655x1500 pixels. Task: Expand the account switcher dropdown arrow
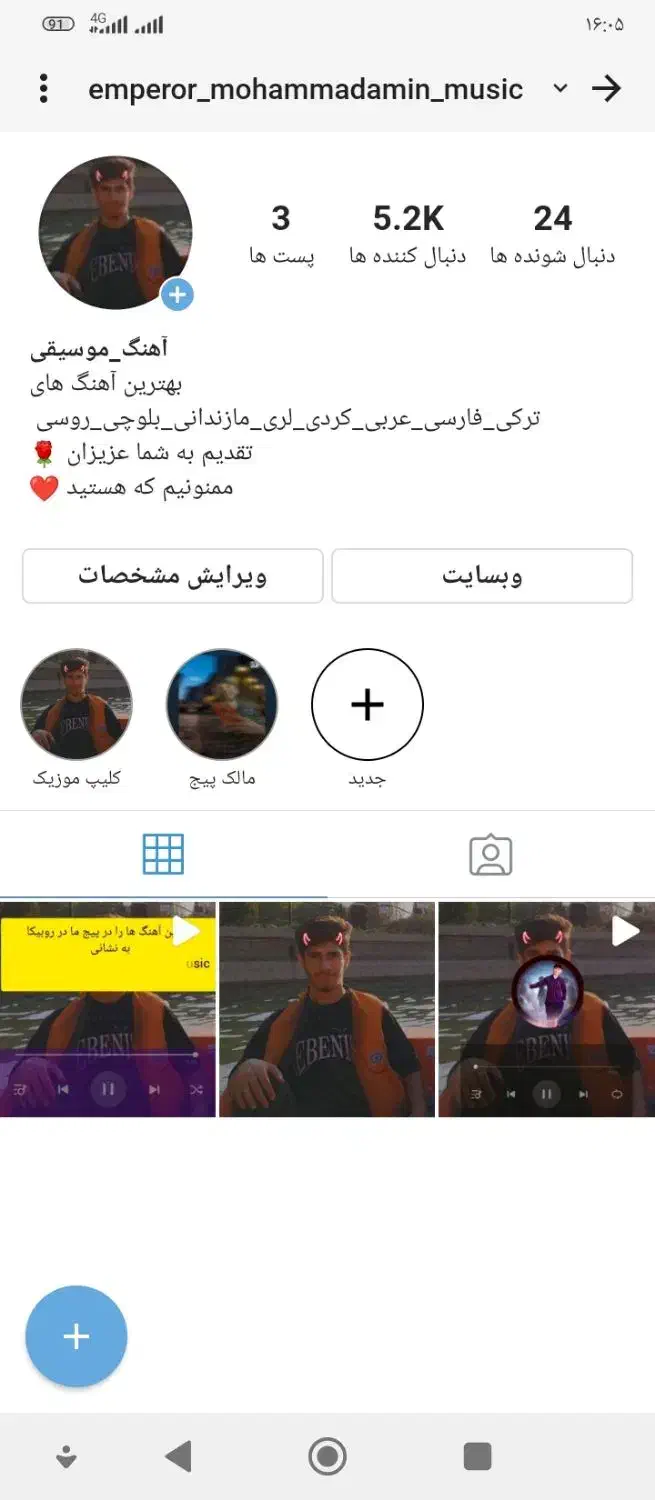pyautogui.click(x=560, y=89)
